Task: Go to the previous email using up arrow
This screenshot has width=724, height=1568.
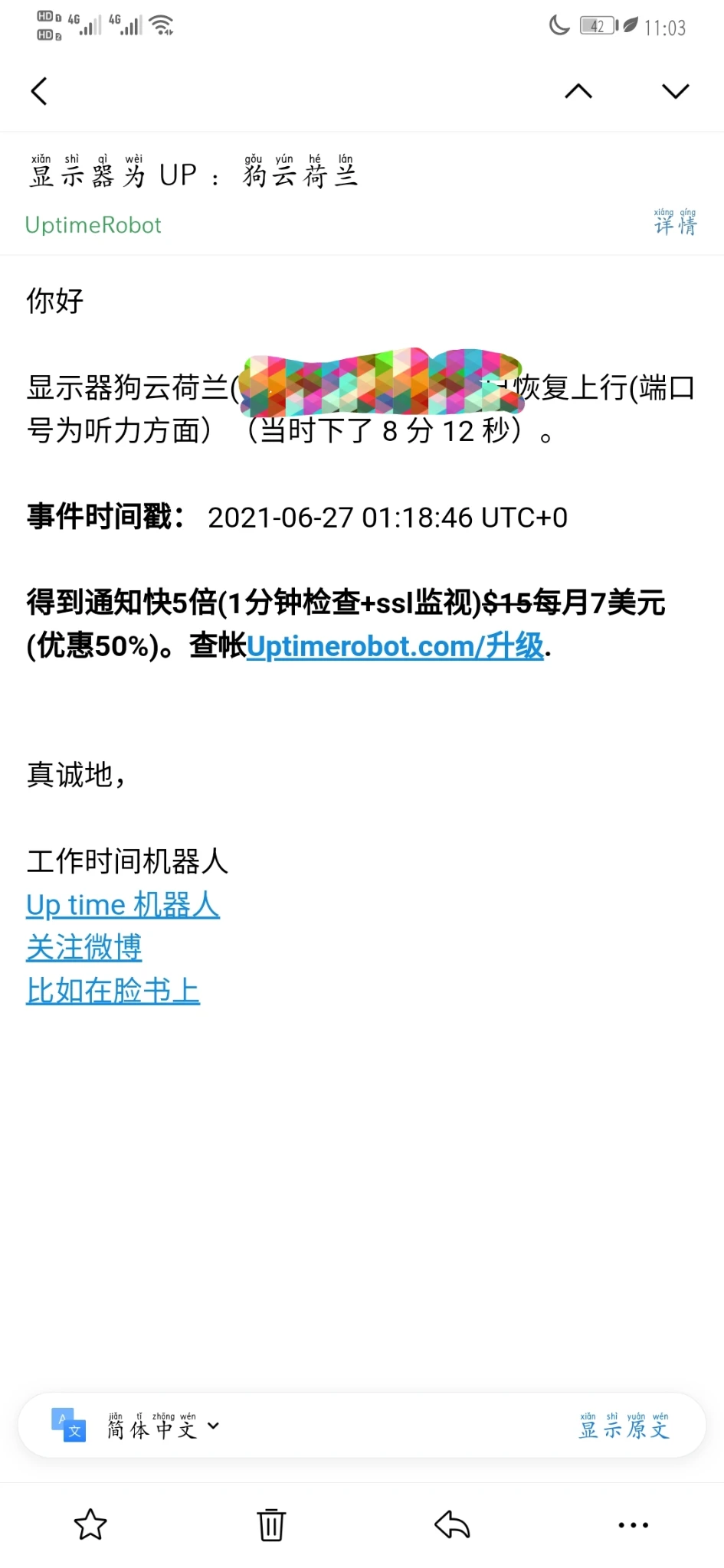Action: click(x=578, y=91)
